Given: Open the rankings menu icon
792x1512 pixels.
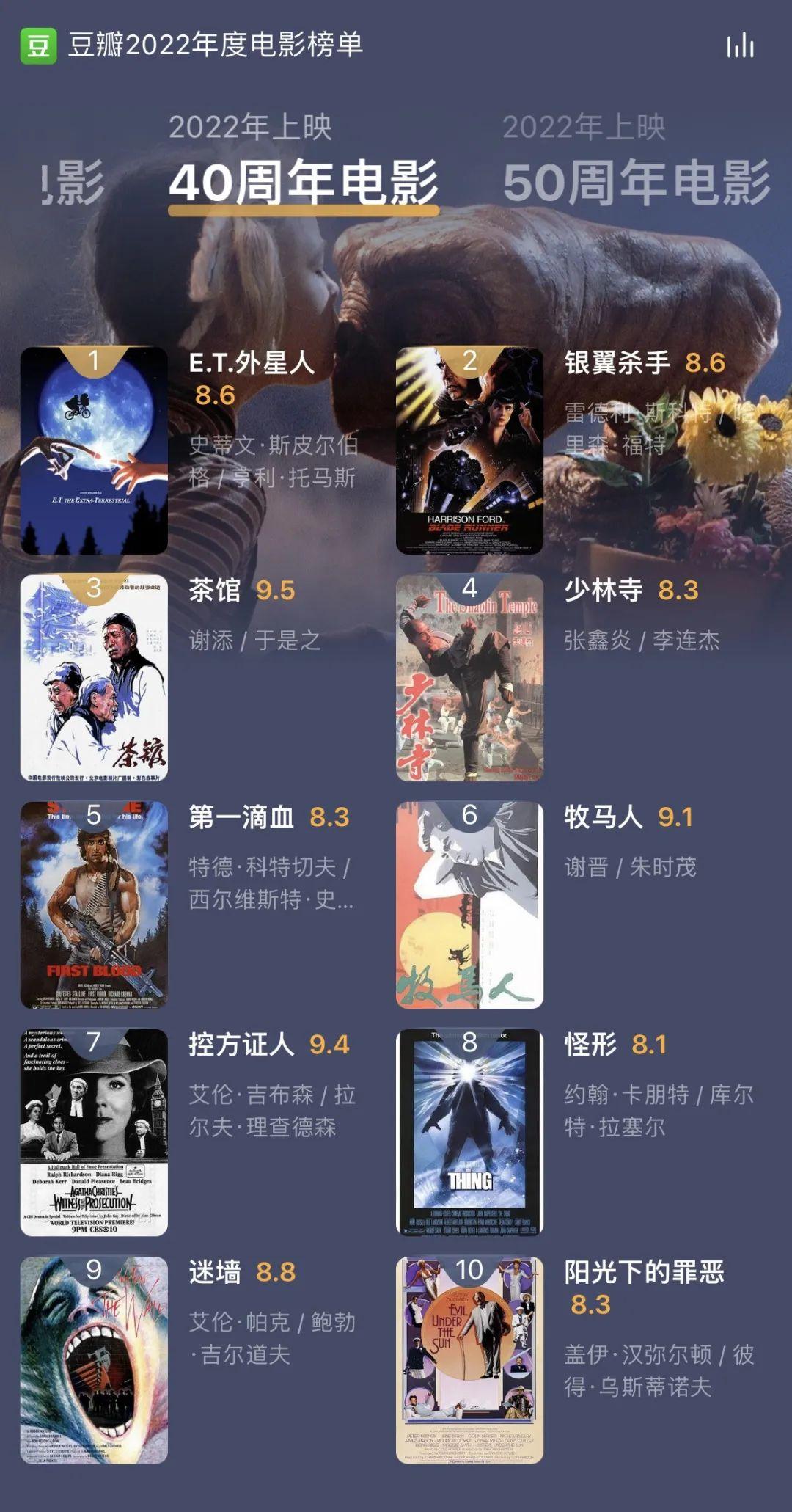Looking at the screenshot, I should tap(740, 45).
